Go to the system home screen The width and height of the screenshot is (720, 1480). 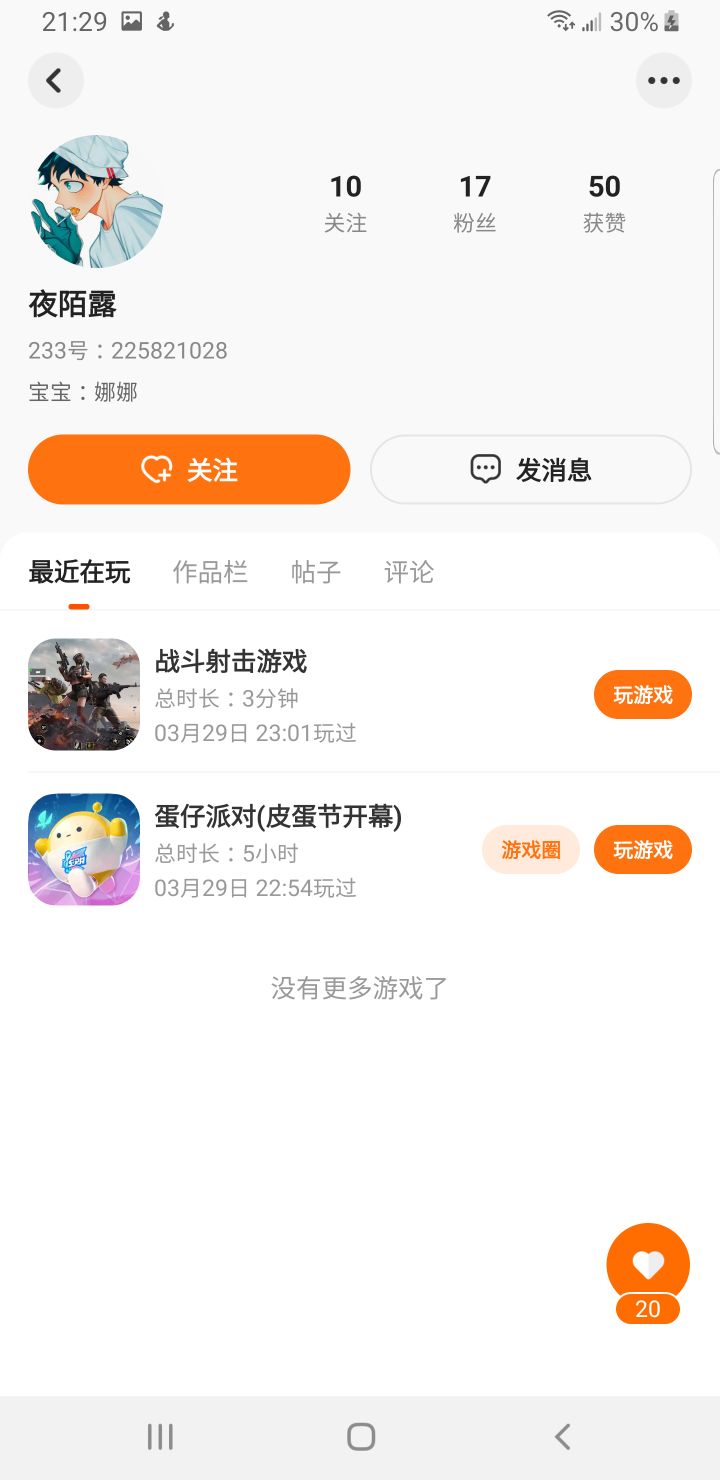pyautogui.click(x=360, y=1437)
